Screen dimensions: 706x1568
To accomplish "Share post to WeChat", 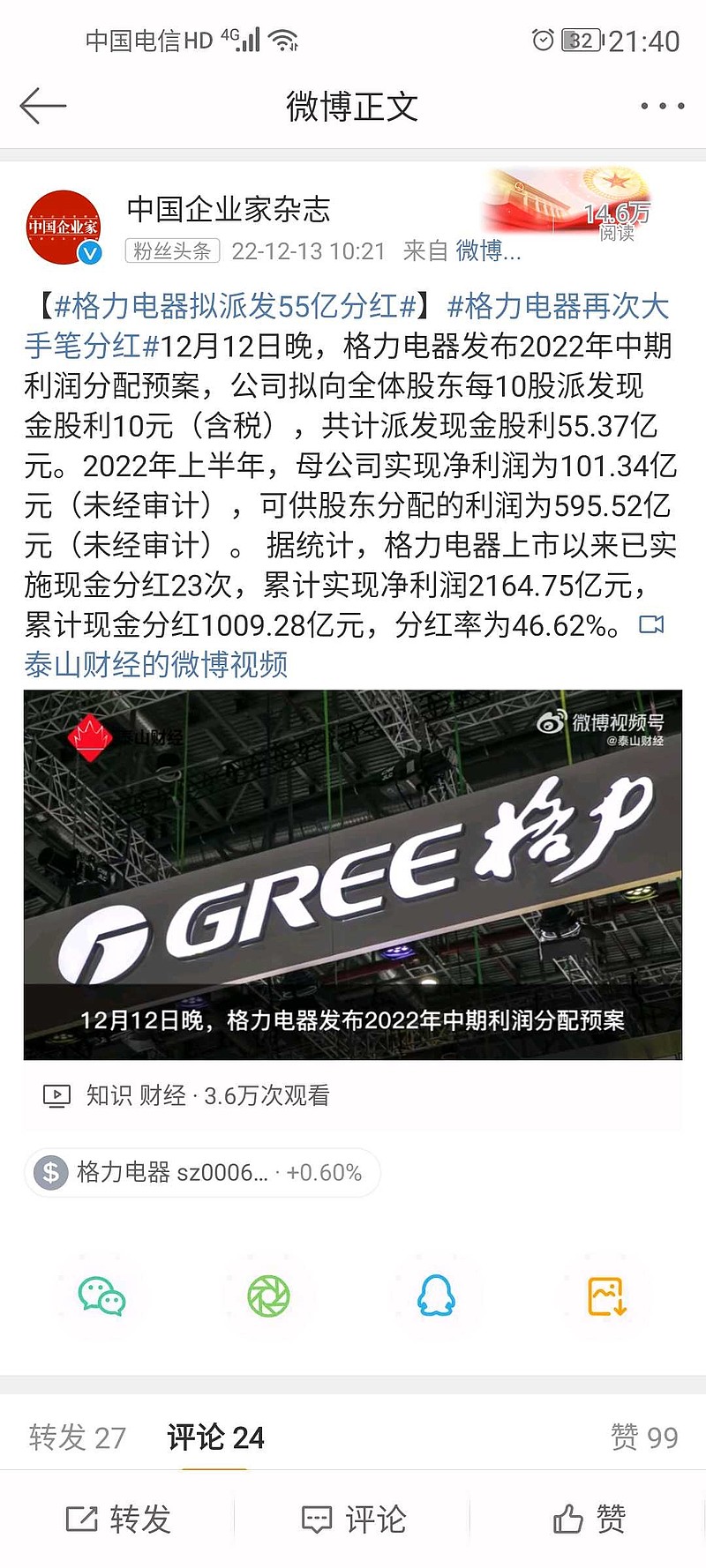I will tap(101, 1296).
